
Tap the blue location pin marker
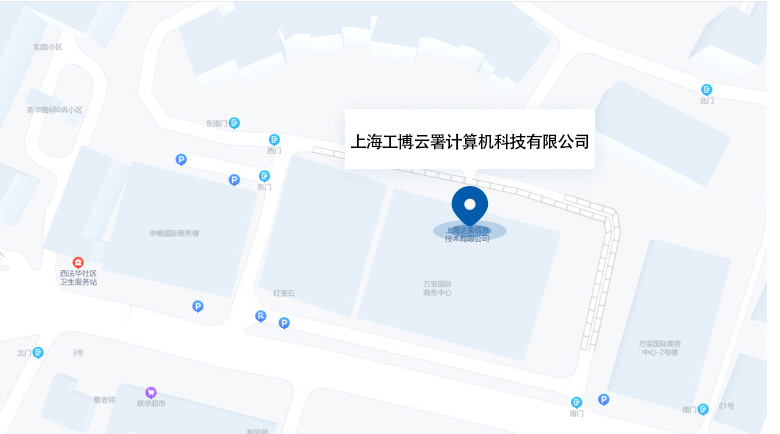click(x=469, y=205)
